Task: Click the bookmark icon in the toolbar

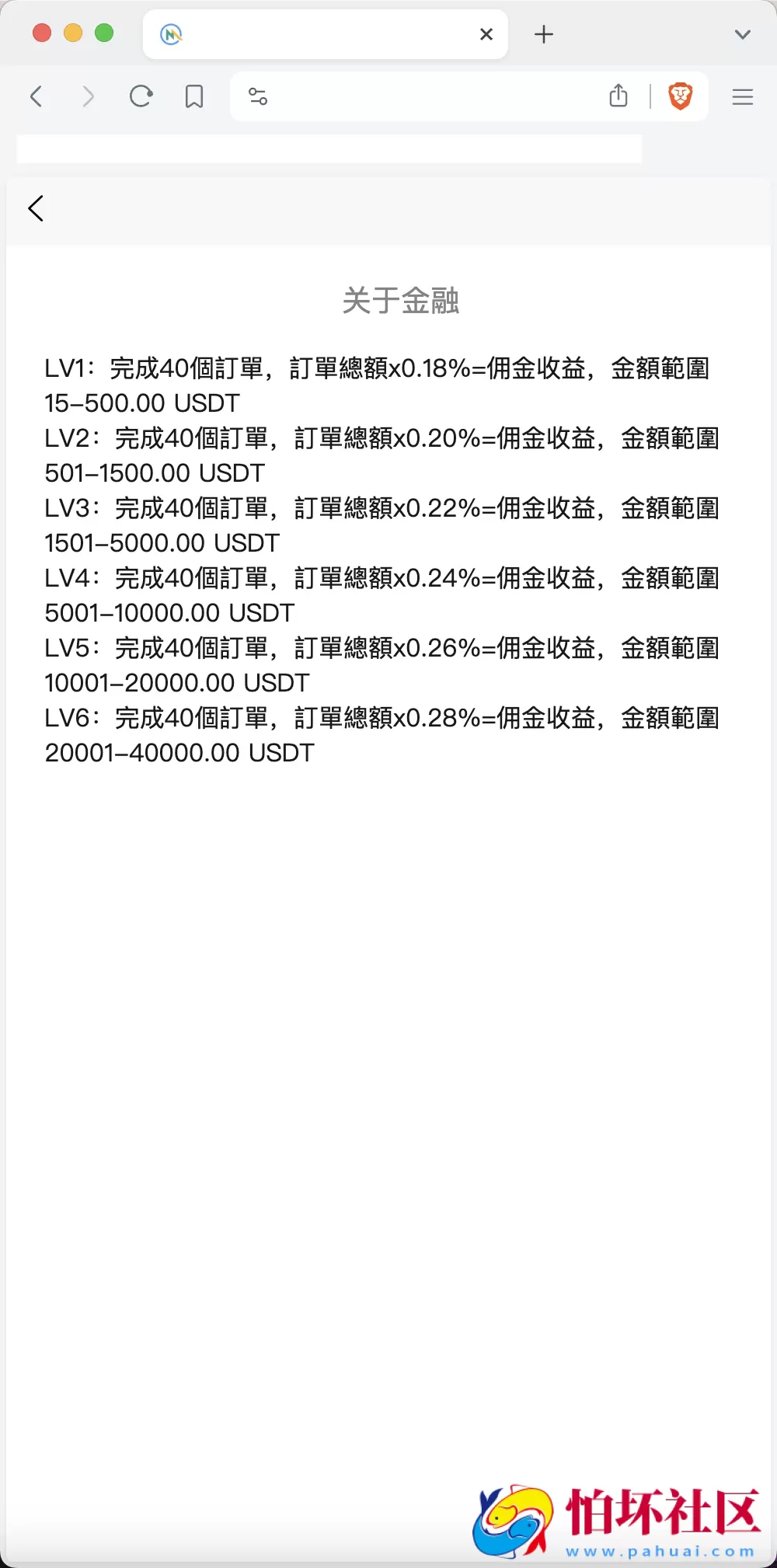Action: pos(193,96)
